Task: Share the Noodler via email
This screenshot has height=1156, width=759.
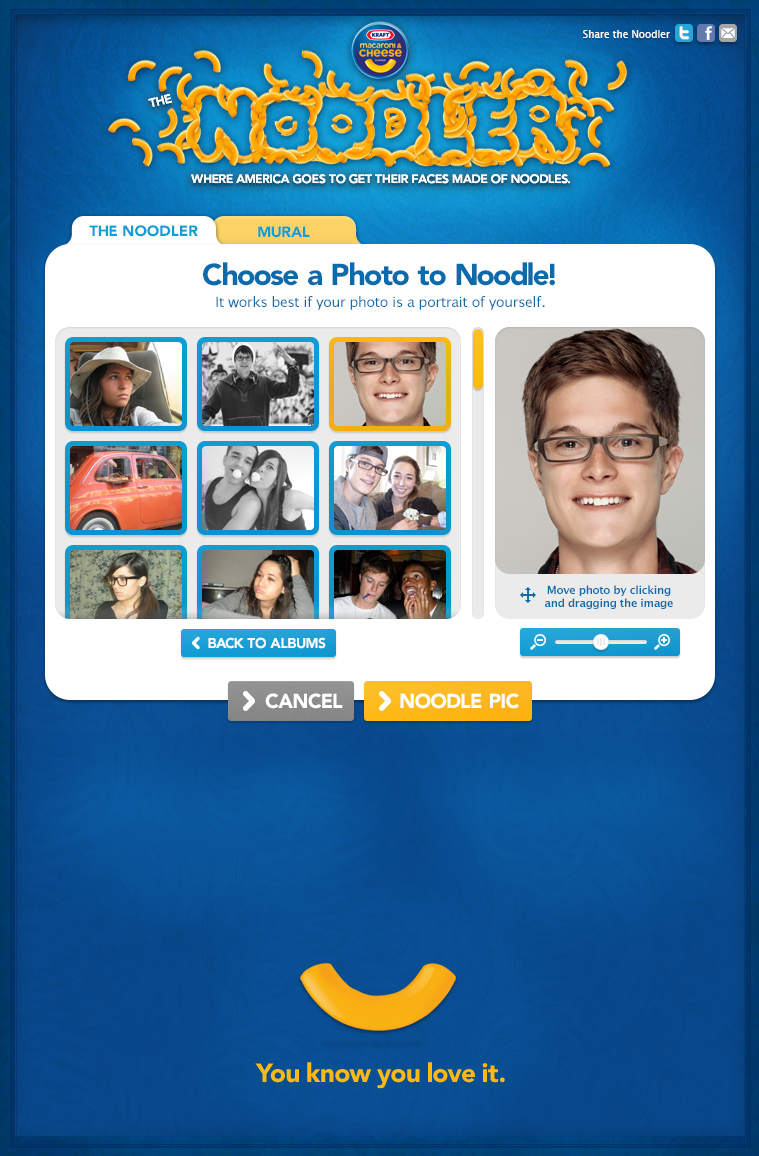Action: point(728,33)
